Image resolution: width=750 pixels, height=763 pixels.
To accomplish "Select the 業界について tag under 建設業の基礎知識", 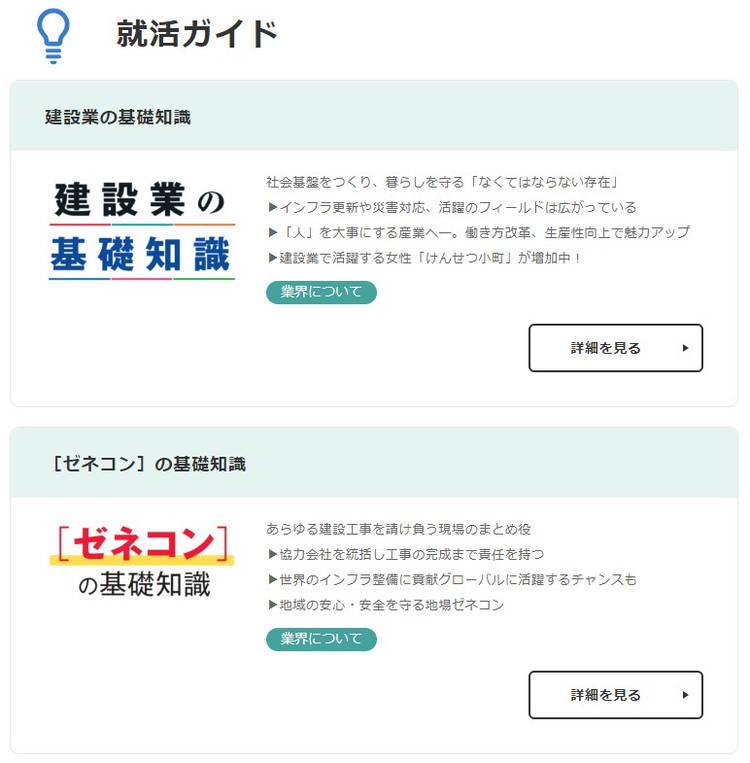I will coord(321,292).
